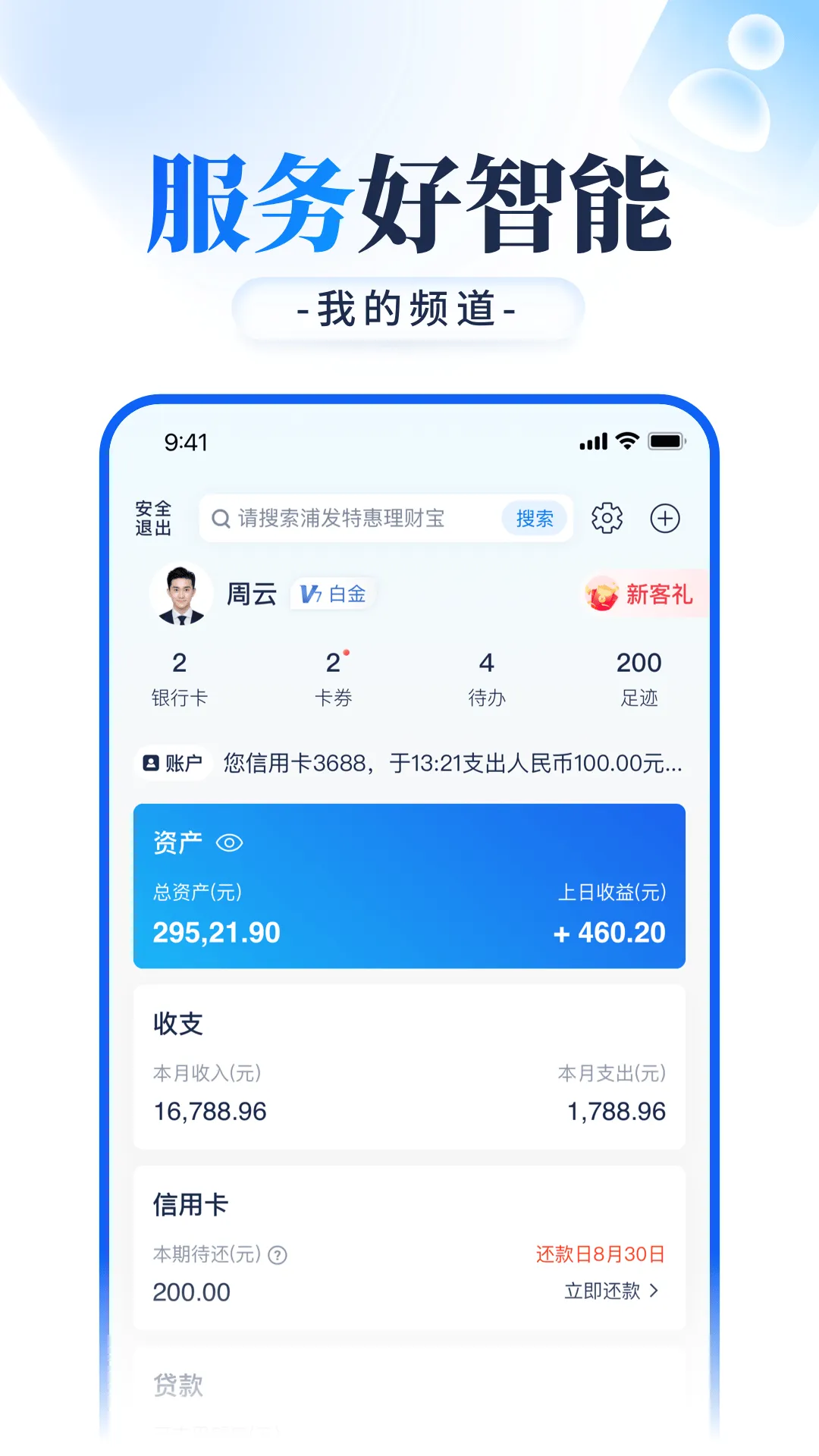The height and width of the screenshot is (1456, 819).
Task: Toggle asset visibility with the 资产 eye icon
Action: [x=229, y=842]
